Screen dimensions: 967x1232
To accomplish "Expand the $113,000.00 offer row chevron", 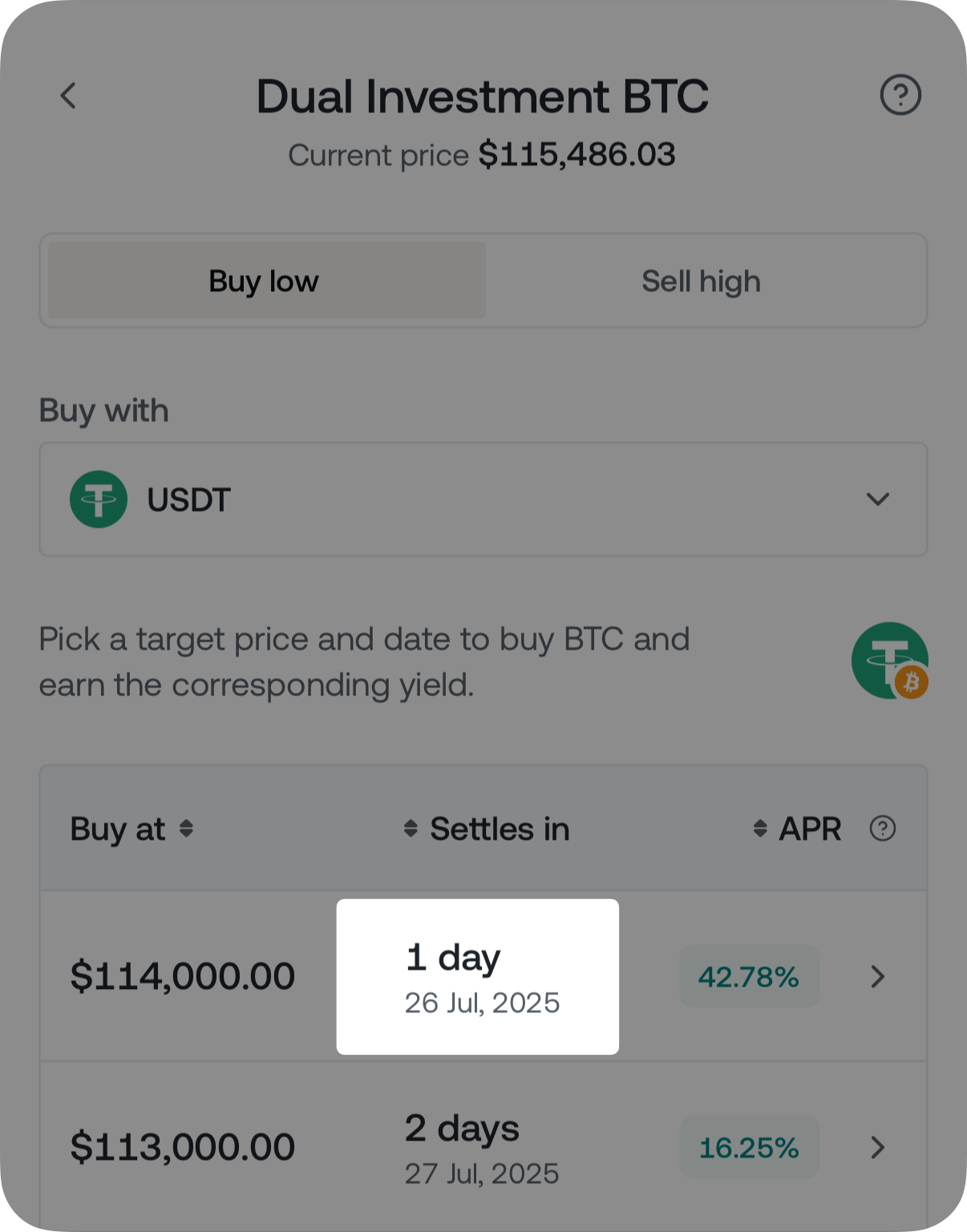I will [879, 1149].
